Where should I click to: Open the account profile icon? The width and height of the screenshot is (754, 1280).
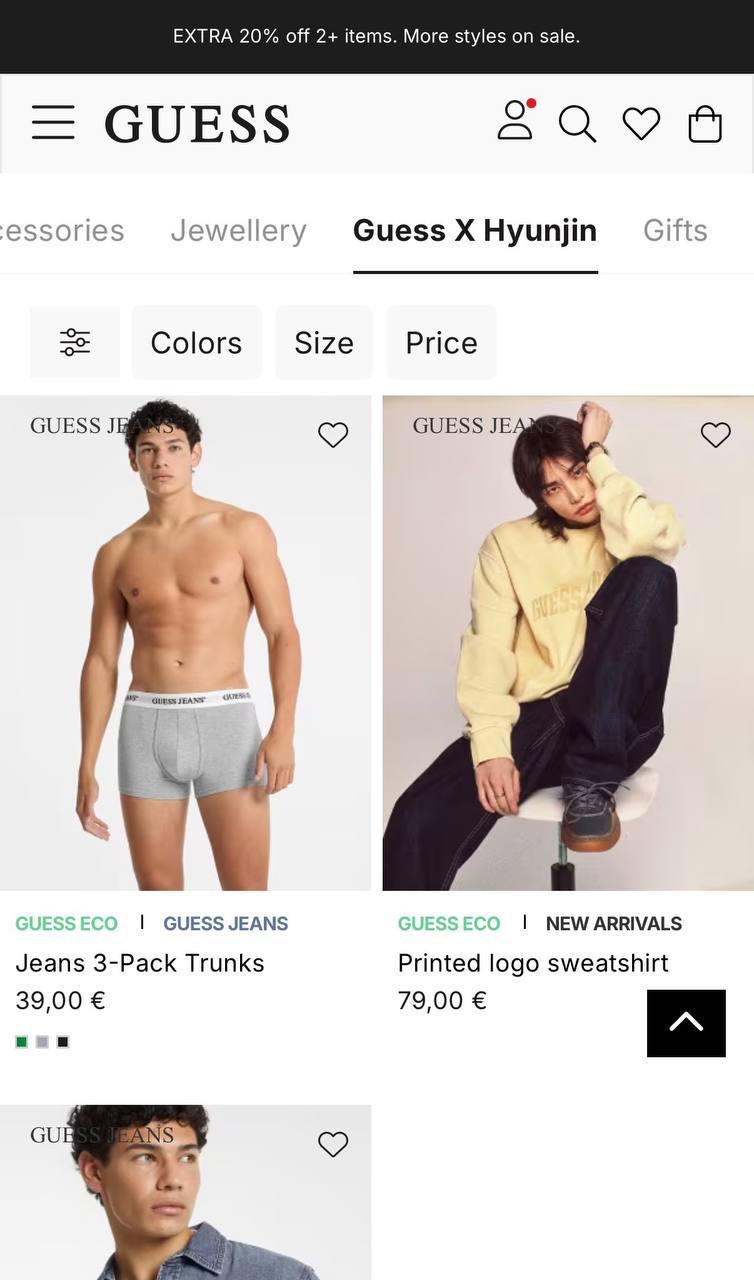[x=515, y=121]
